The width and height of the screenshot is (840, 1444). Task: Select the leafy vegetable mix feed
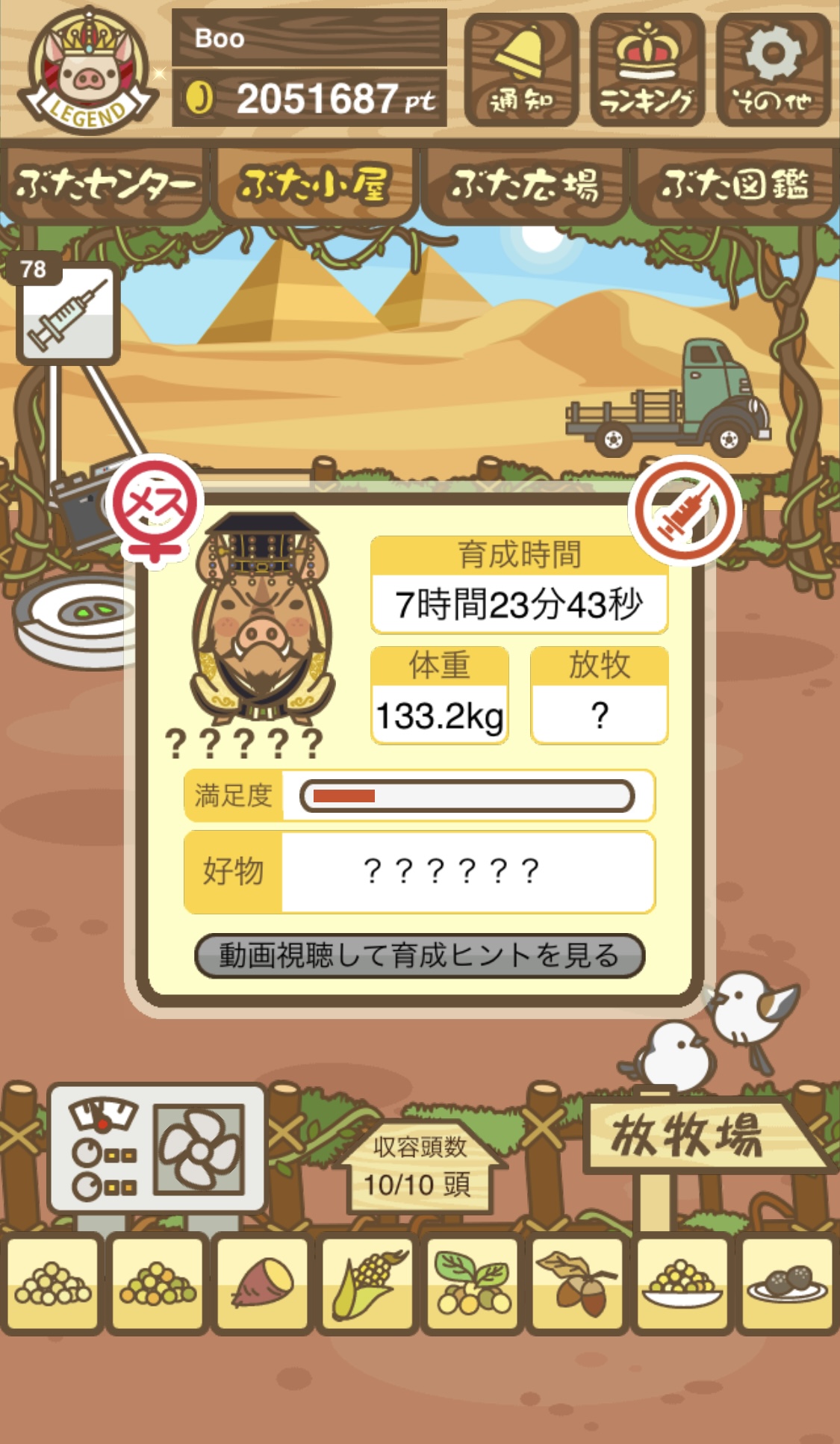pyautogui.click(x=472, y=1285)
